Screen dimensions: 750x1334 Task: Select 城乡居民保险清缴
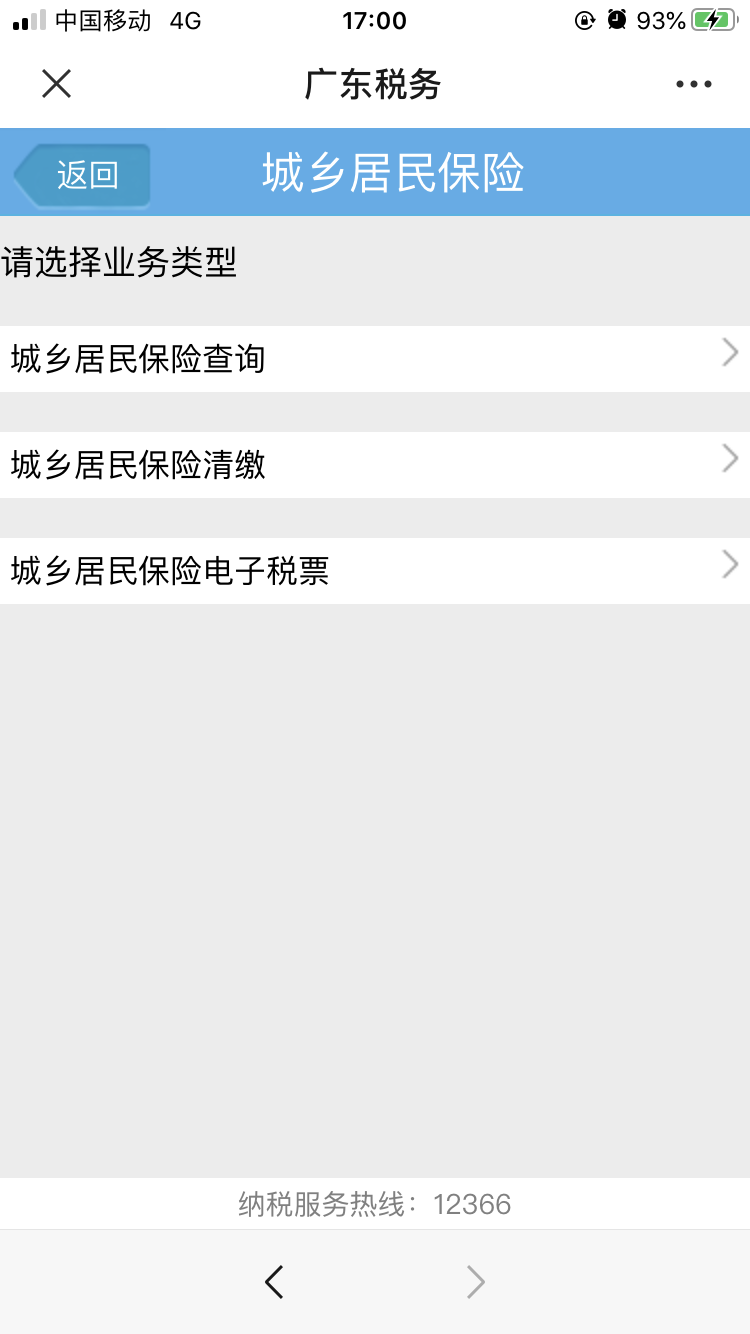pos(375,464)
